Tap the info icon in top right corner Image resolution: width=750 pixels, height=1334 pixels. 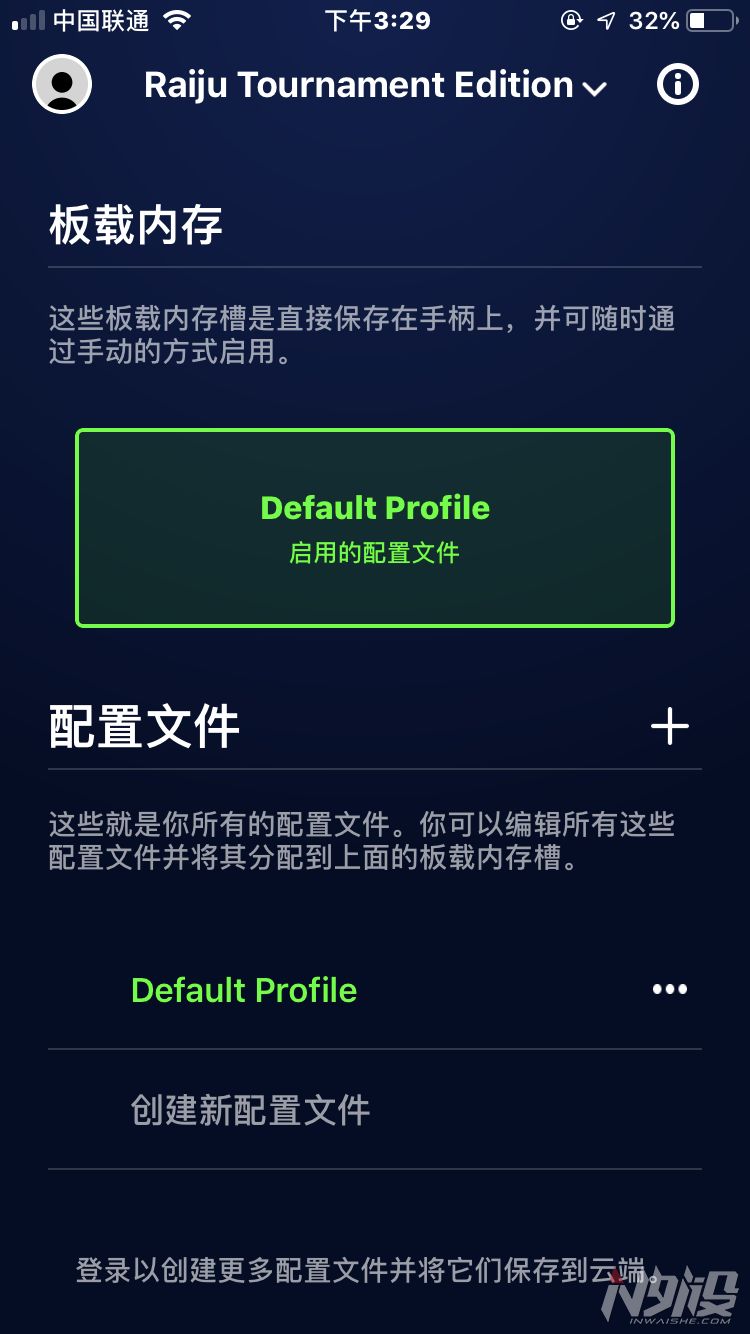pos(678,84)
